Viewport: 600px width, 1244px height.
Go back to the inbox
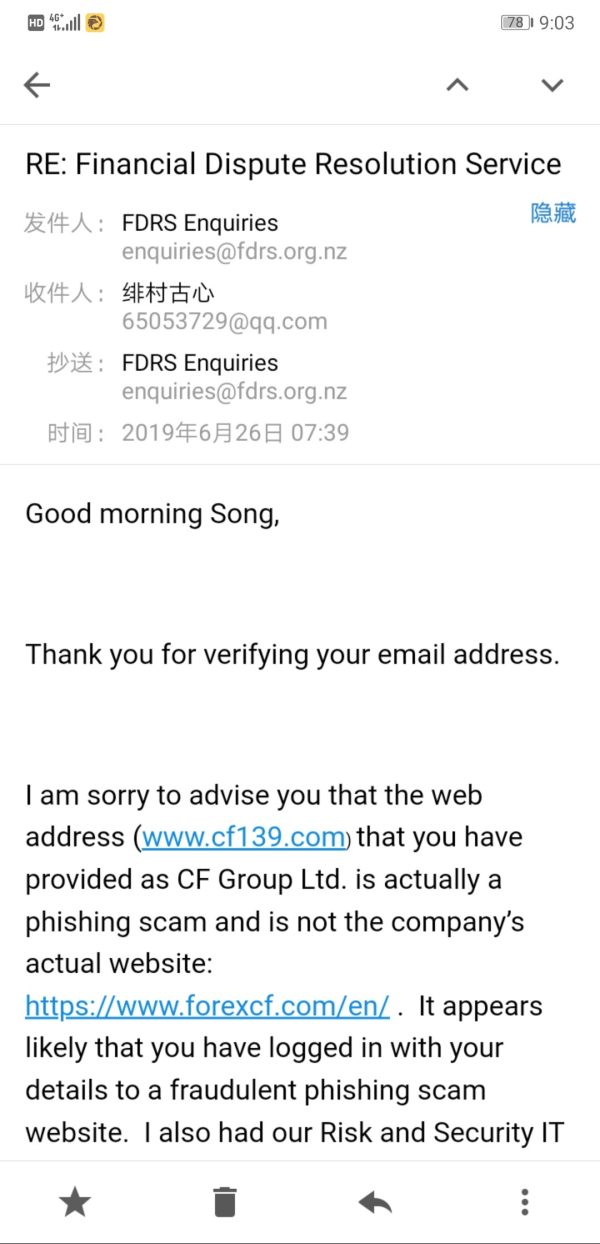pos(37,86)
